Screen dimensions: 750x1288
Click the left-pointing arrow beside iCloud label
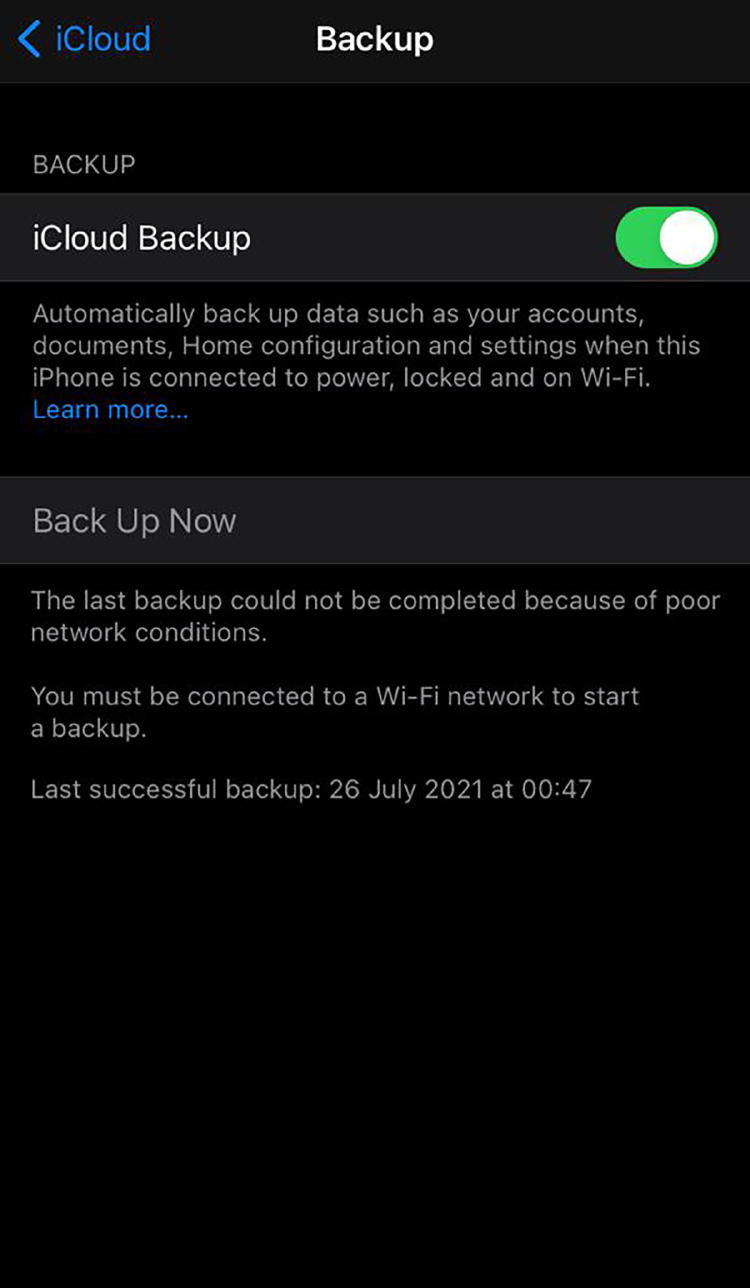click(x=27, y=39)
